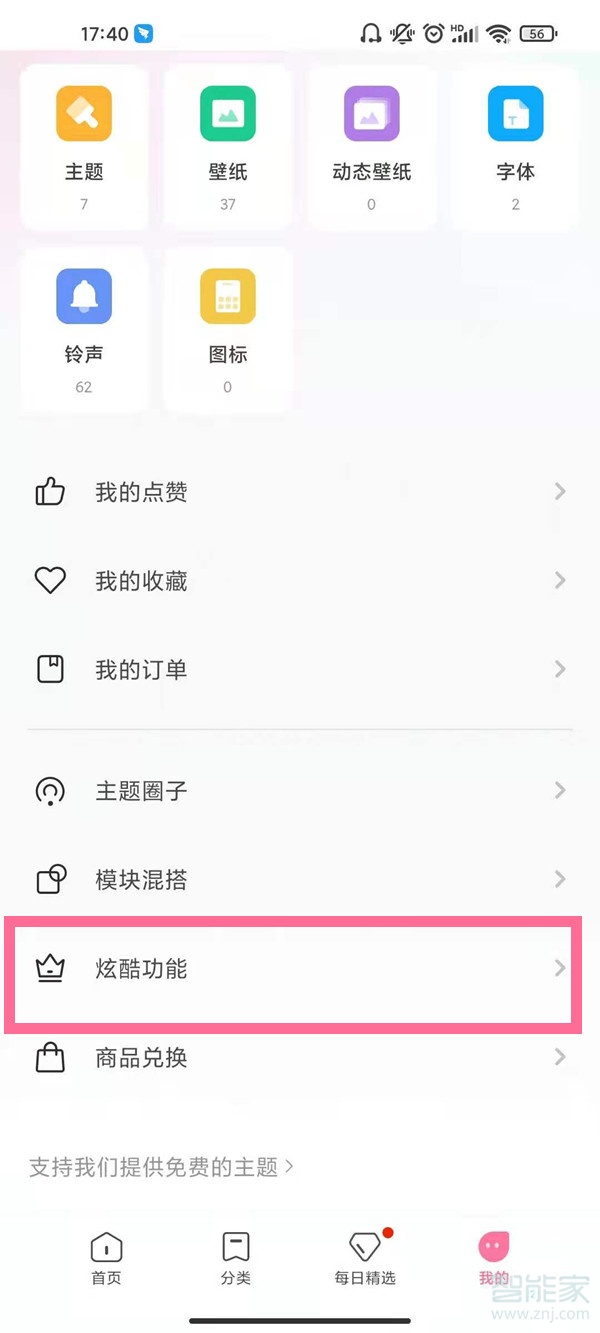Open 我的订单 orders row
Viewport: 600px width, 1333px height.
[x=300, y=669]
